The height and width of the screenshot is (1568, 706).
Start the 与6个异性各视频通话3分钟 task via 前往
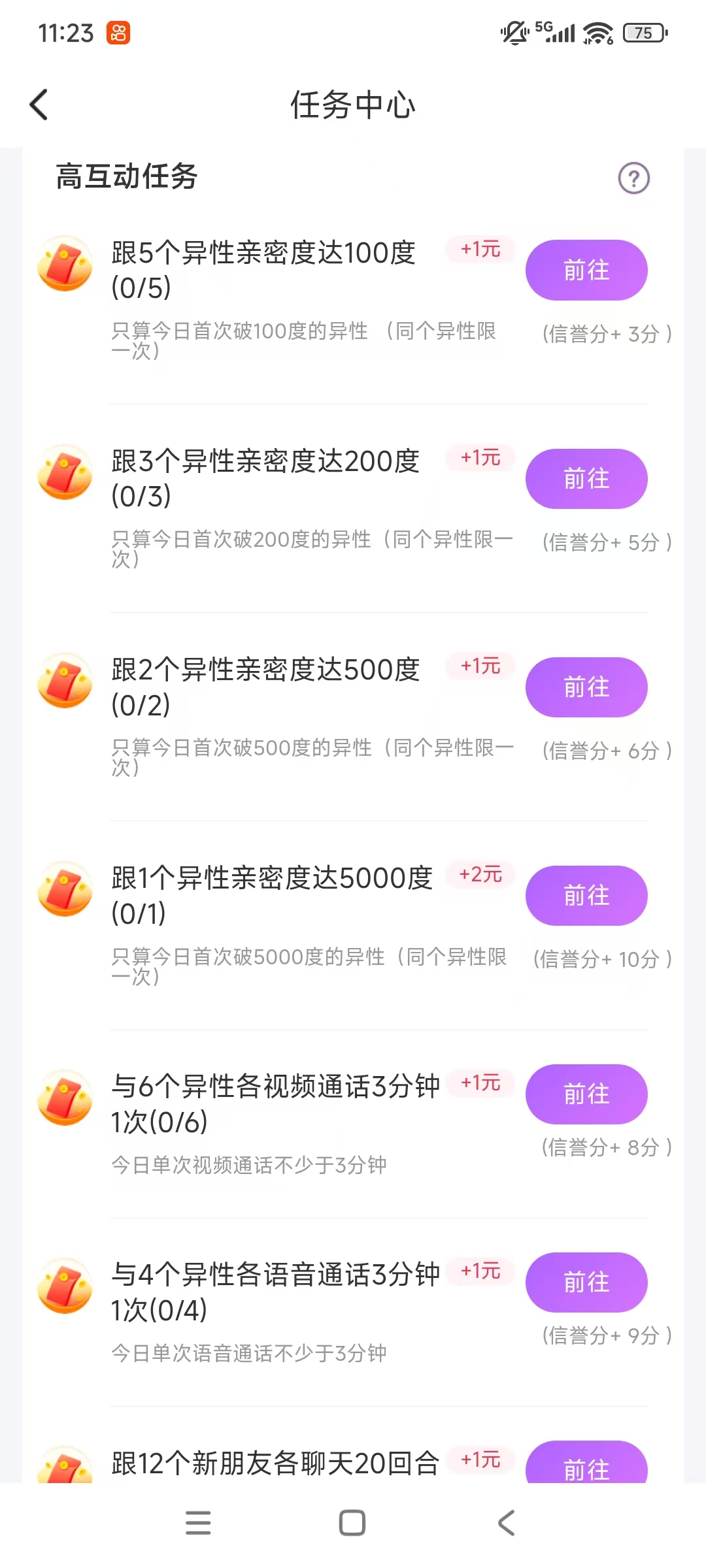click(x=586, y=1094)
